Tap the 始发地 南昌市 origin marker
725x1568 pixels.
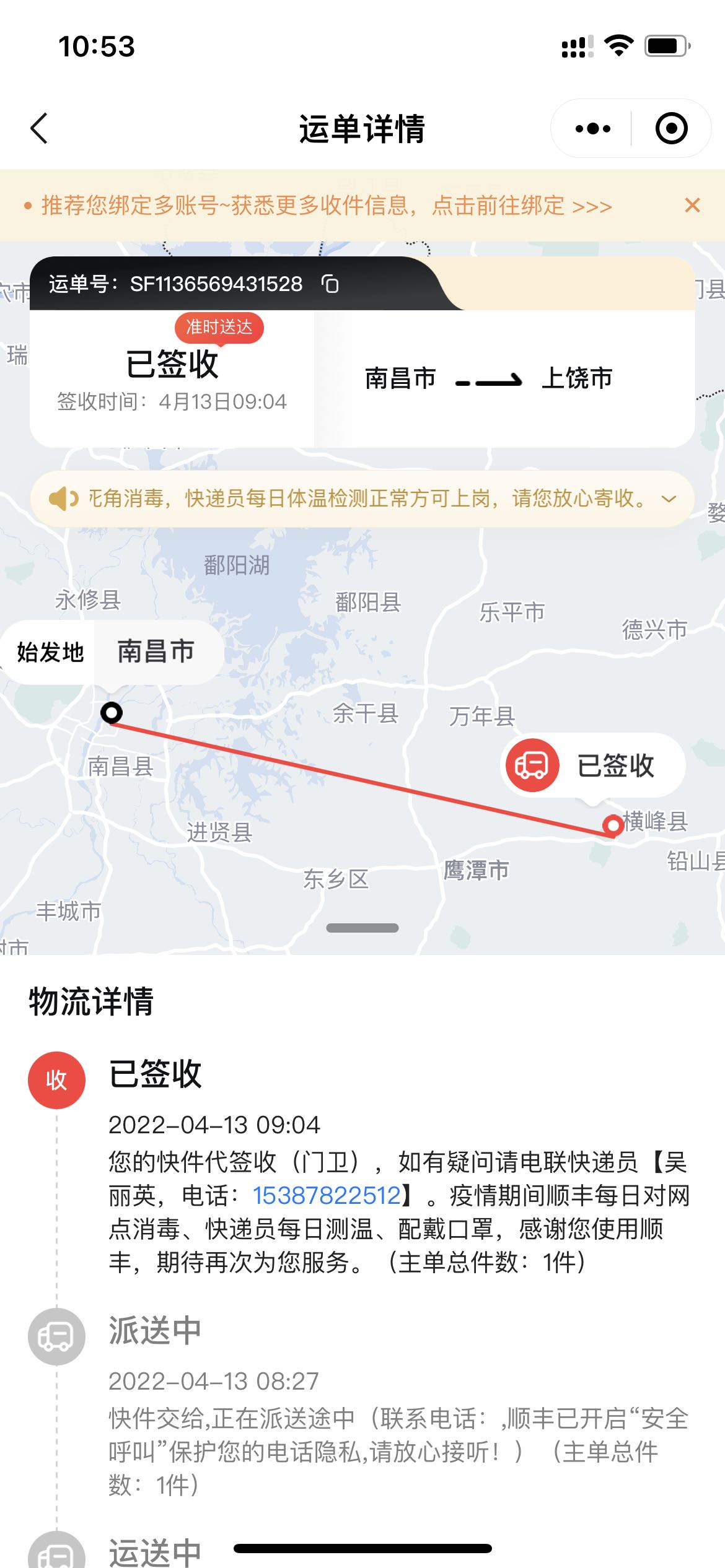112,652
